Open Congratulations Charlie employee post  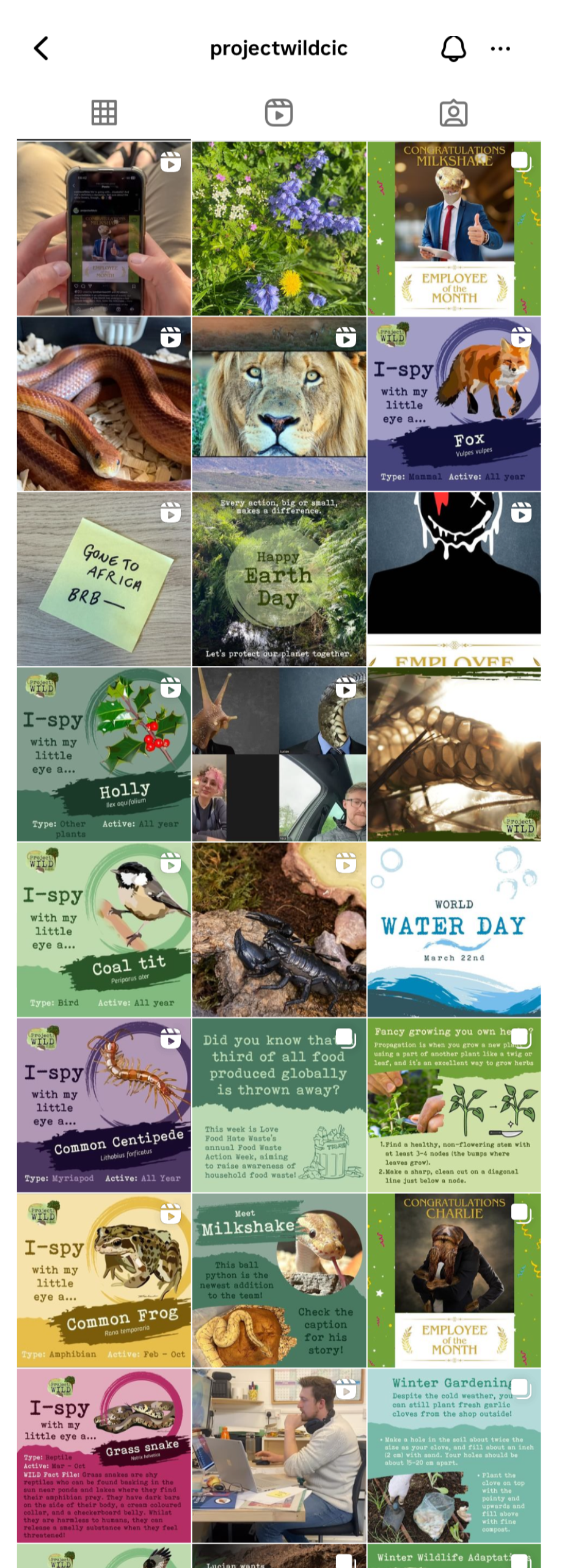click(x=453, y=1280)
